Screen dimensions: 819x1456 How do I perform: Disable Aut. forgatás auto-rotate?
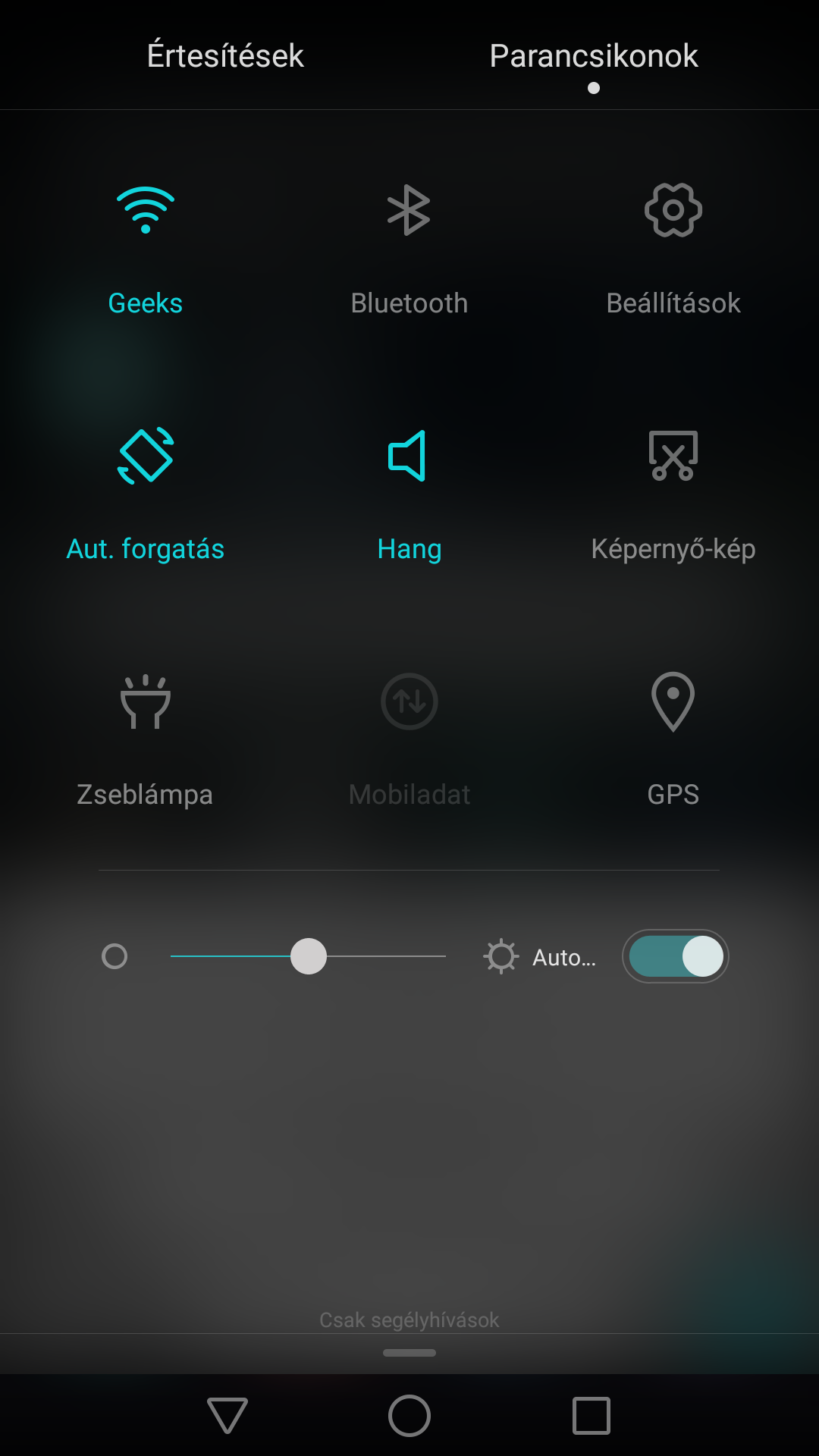[x=146, y=457]
